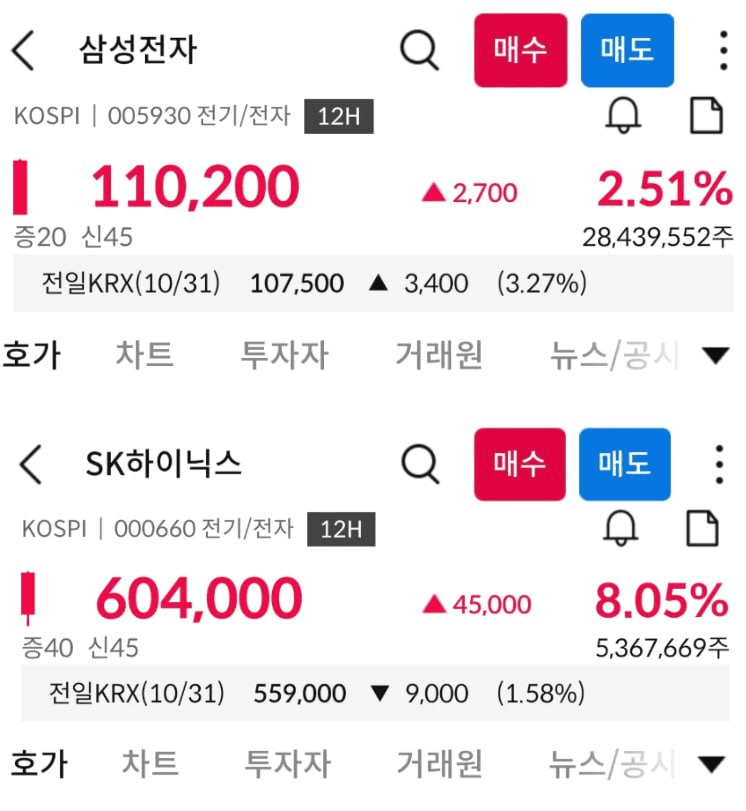Image resolution: width=746 pixels, height=811 pixels.
Task: Select the 투자자 tab under 삼성전자
Action: (x=284, y=354)
